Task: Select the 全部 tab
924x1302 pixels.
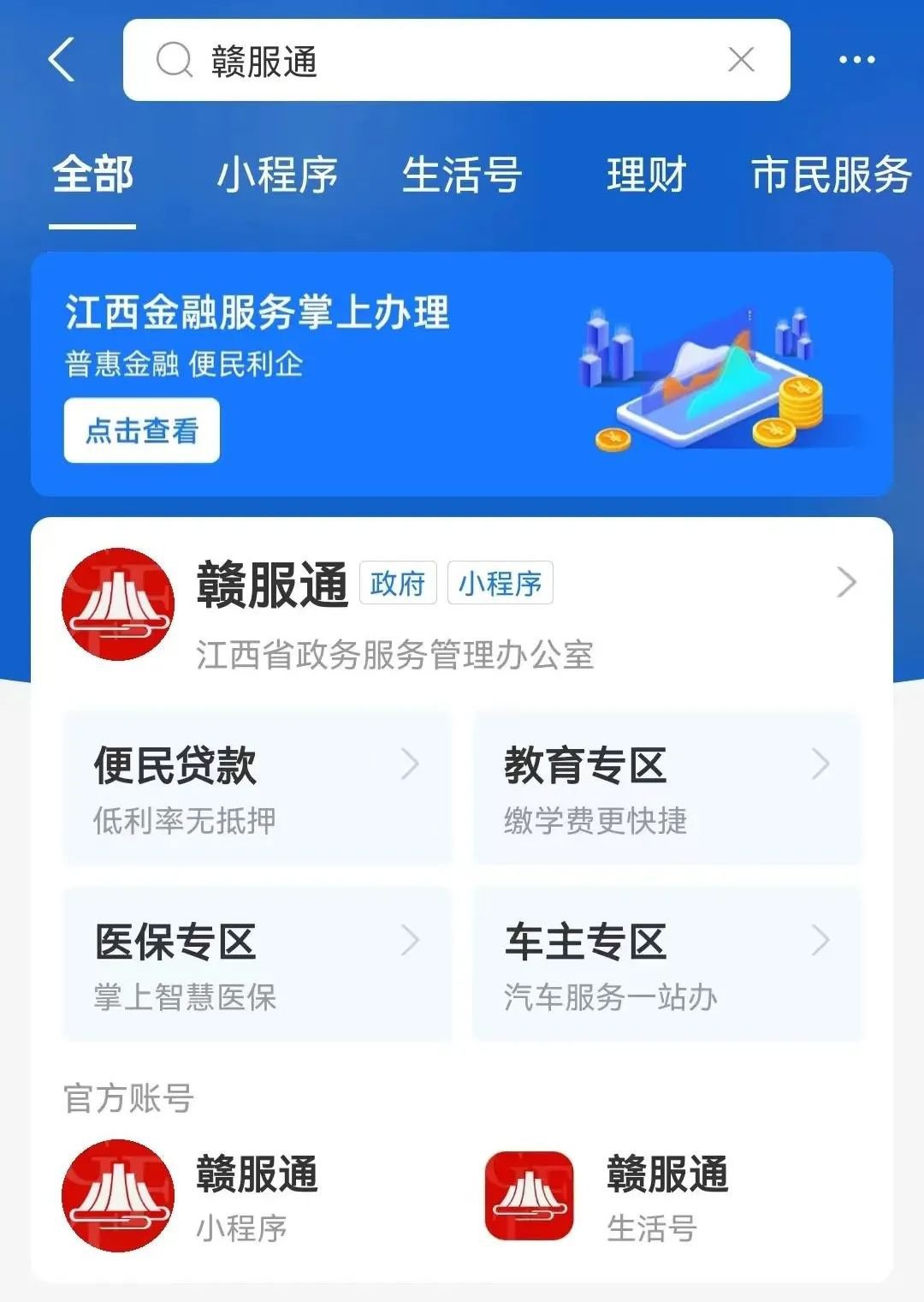Action: click(92, 175)
